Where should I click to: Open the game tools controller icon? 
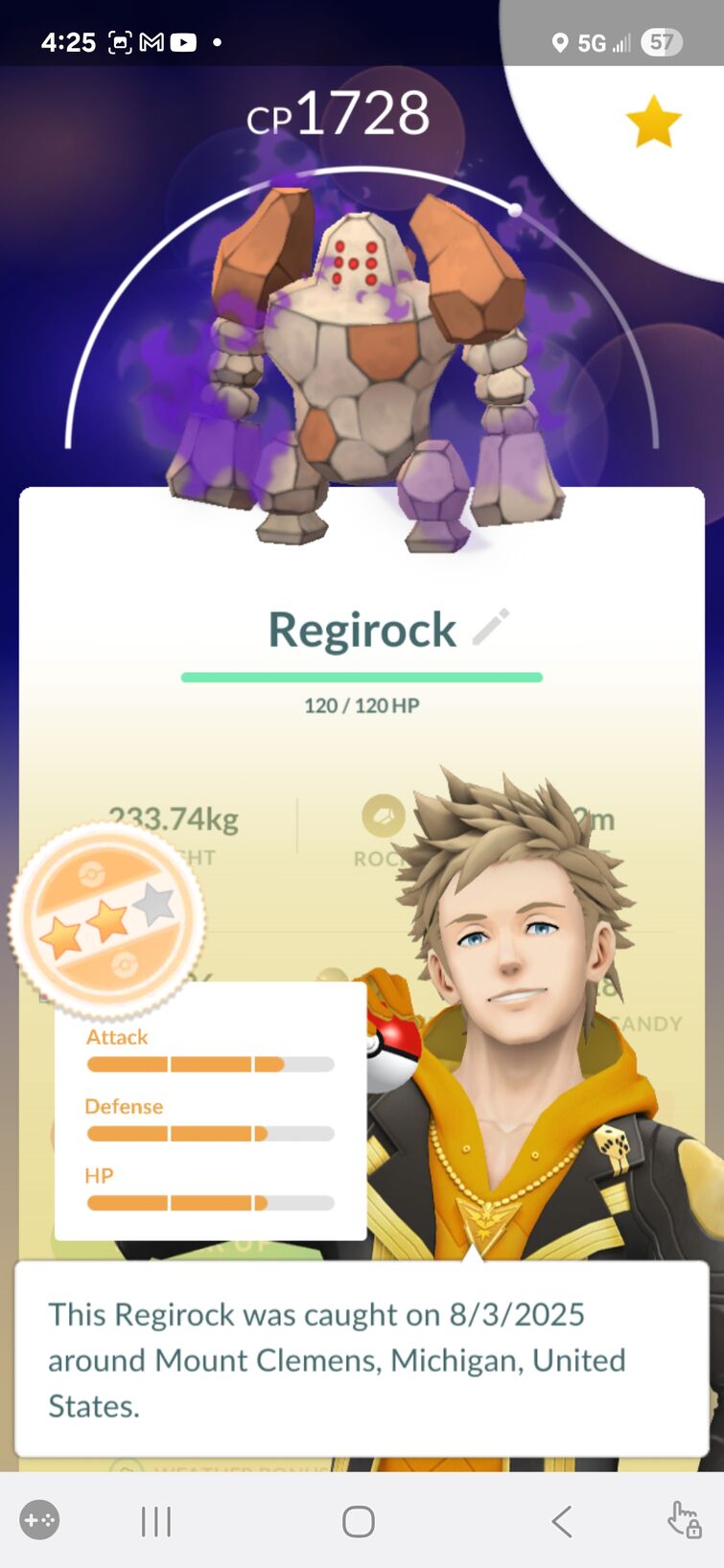click(39, 1520)
